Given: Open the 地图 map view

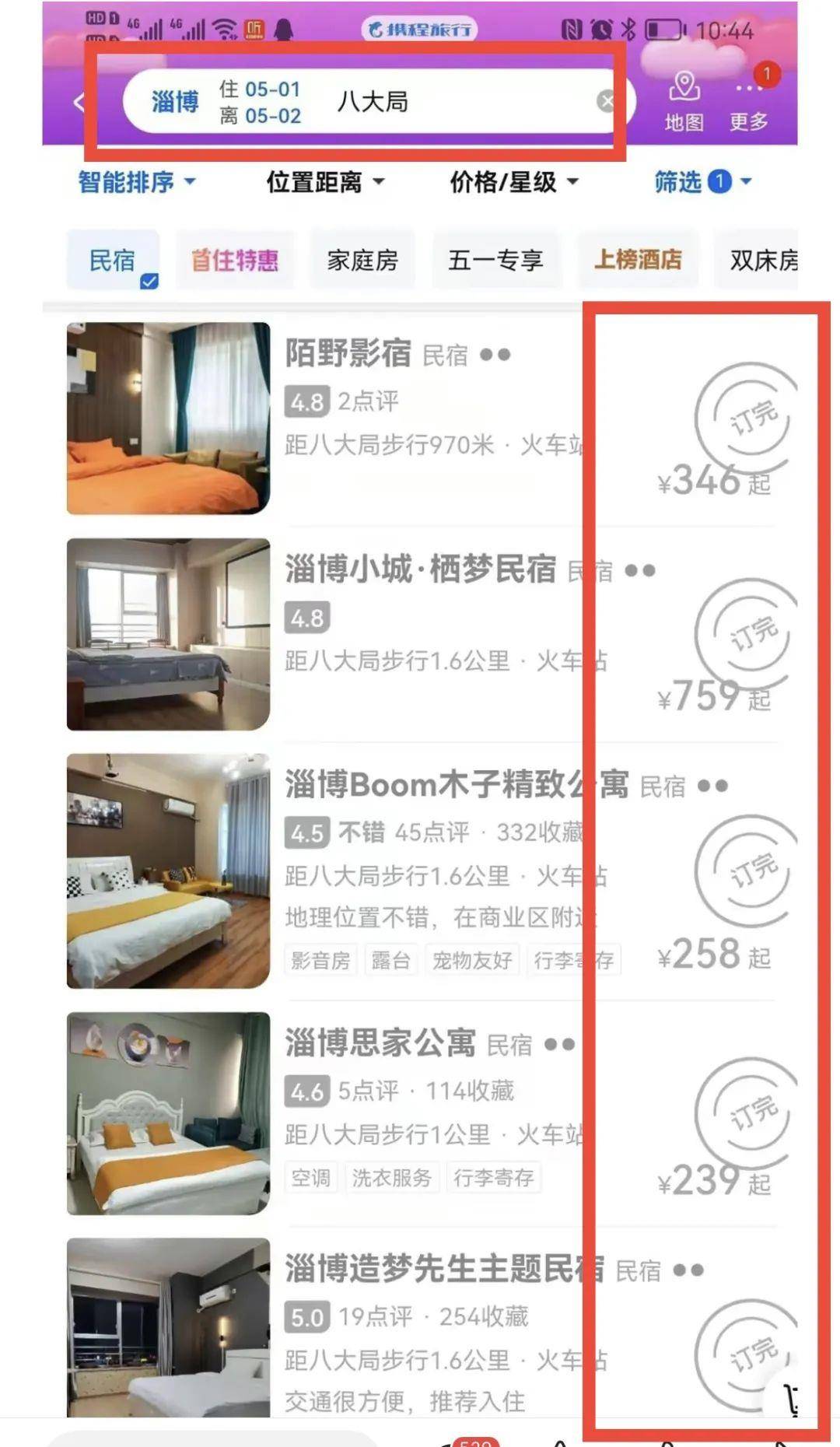Looking at the screenshot, I should tap(684, 101).
